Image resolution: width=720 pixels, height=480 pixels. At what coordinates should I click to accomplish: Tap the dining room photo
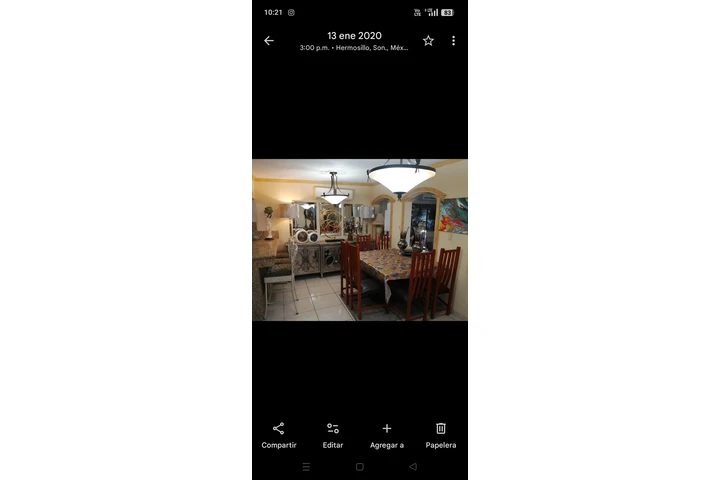click(x=360, y=240)
